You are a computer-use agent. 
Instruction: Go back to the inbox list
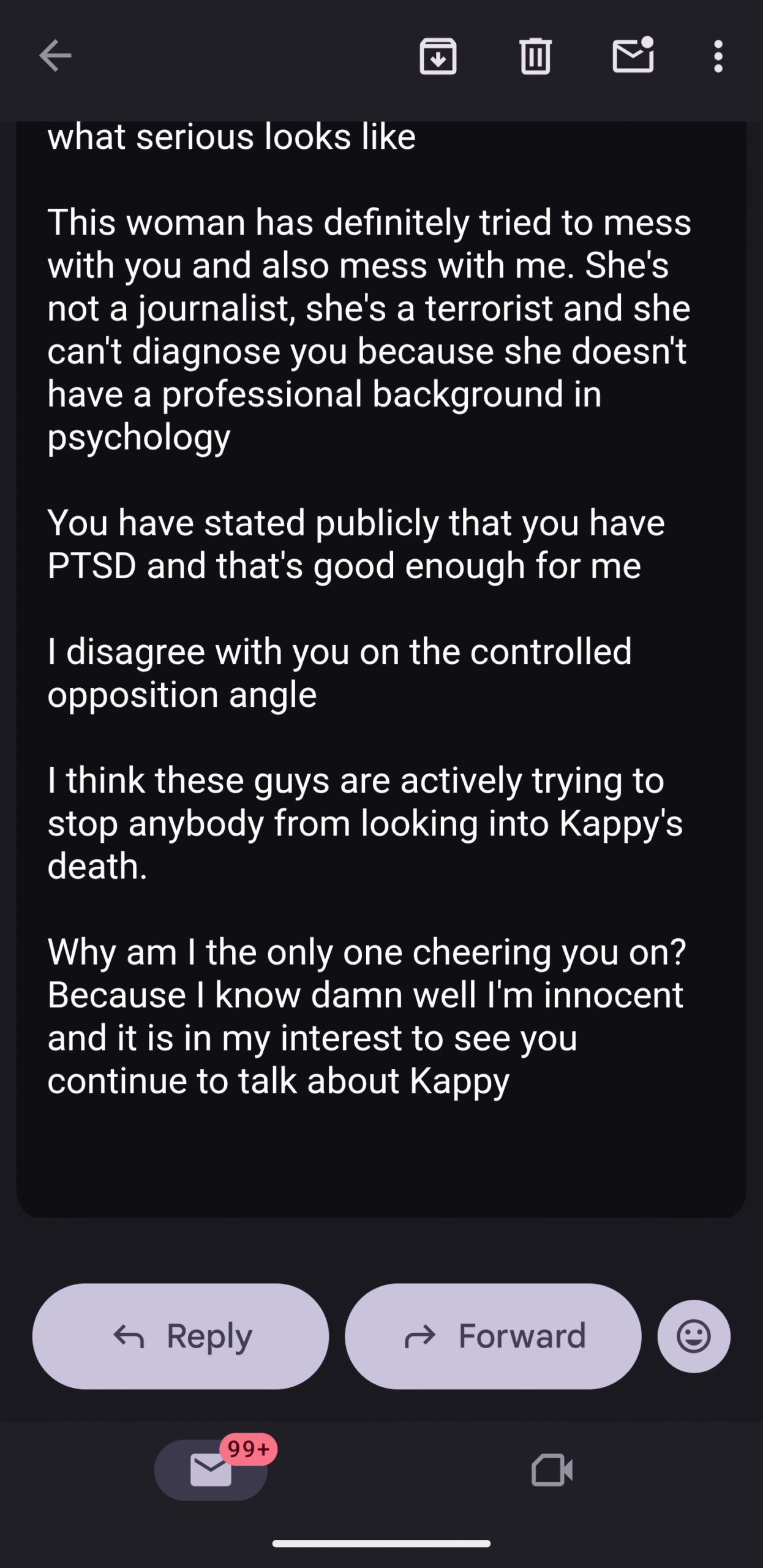coord(55,56)
